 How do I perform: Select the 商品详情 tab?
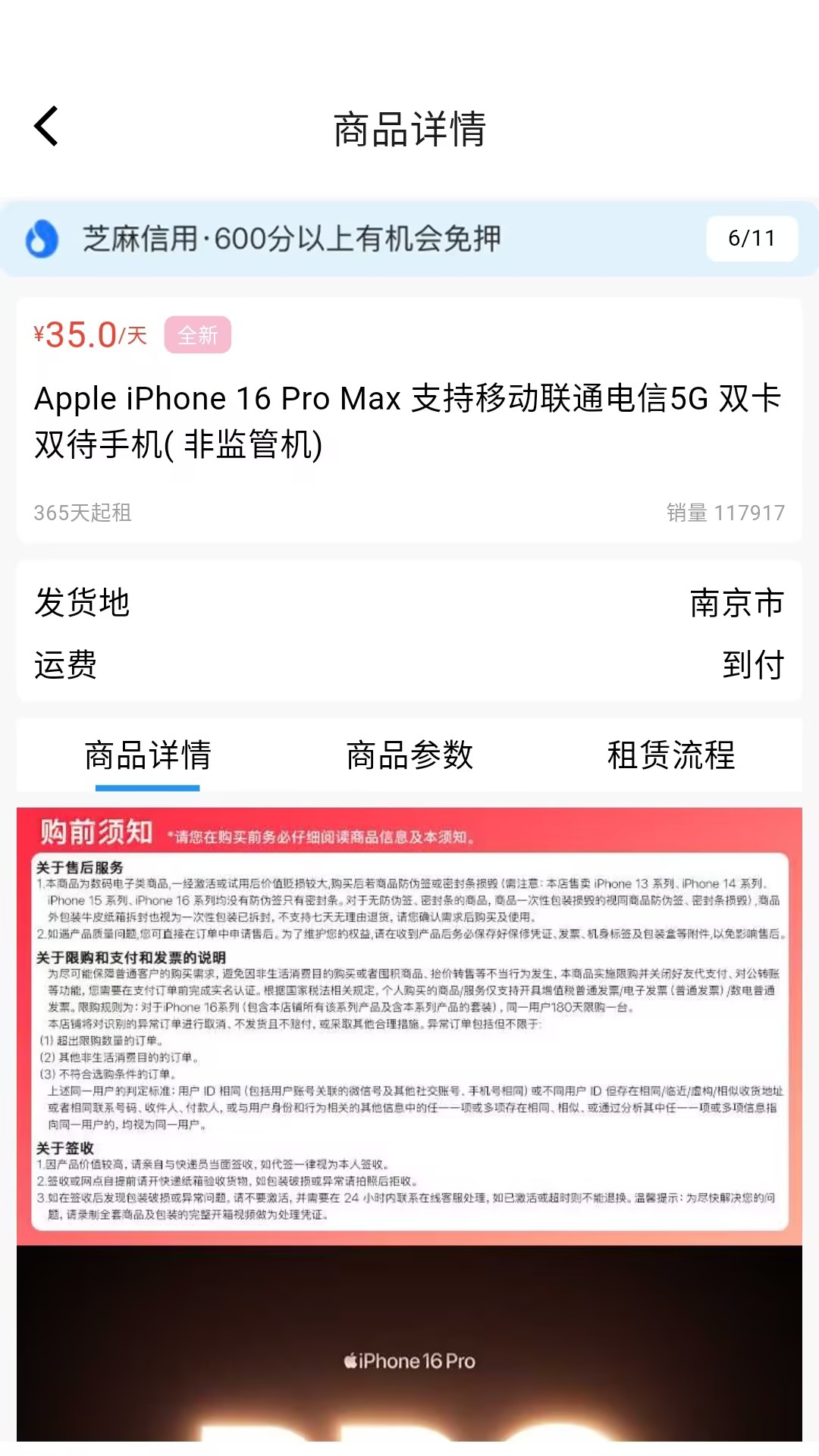148,755
